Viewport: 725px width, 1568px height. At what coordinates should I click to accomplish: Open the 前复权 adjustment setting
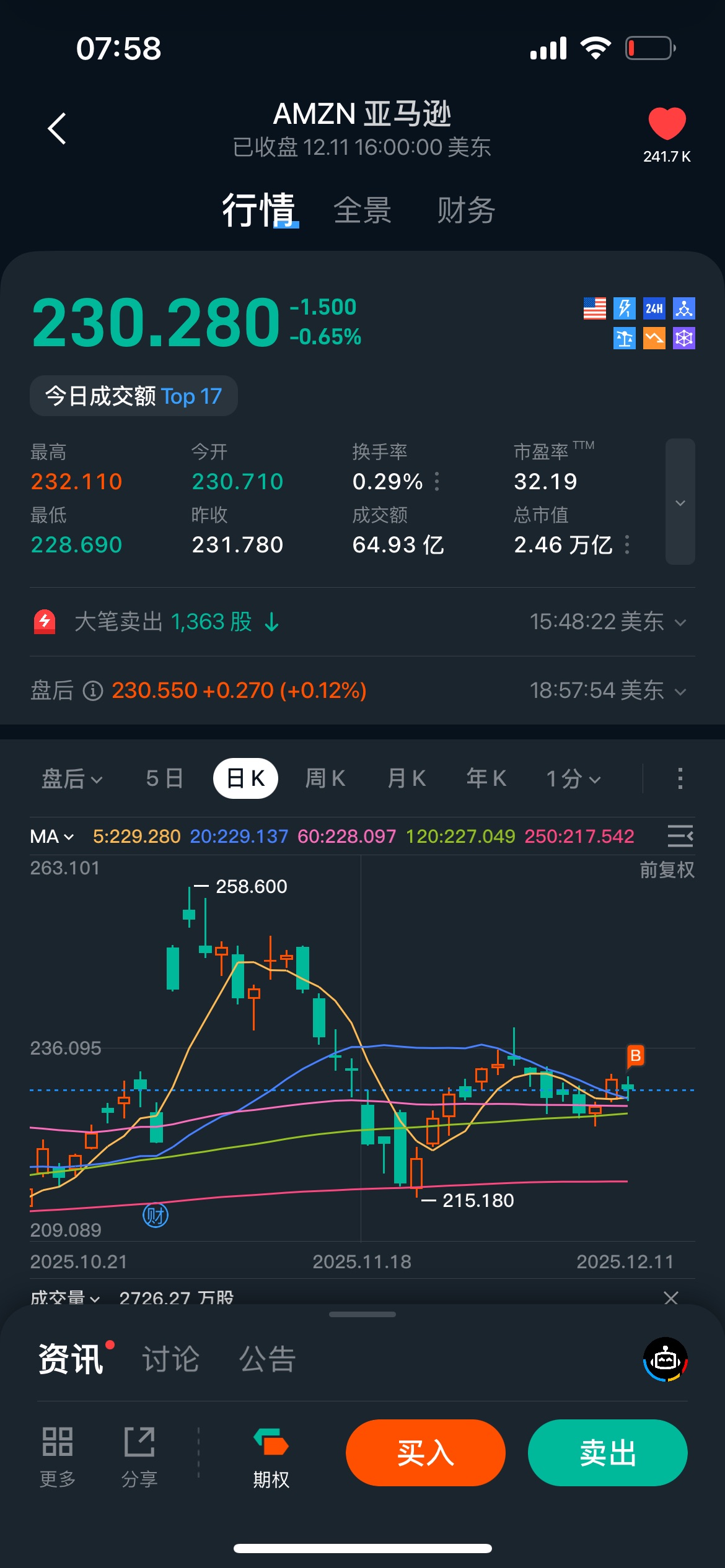pyautogui.click(x=667, y=870)
